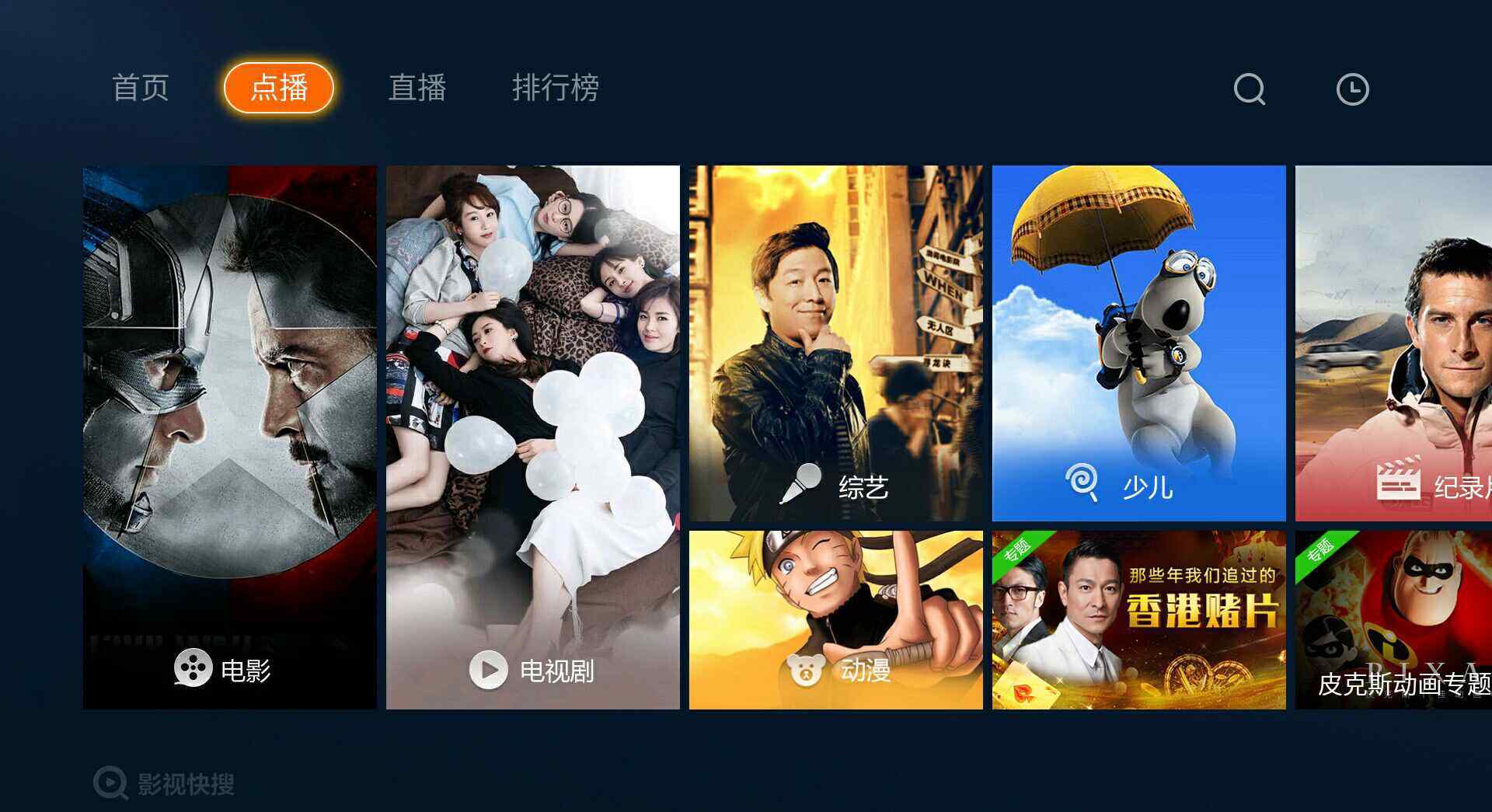Tap 影视快搜 quick search
This screenshot has height=812, width=1492.
165,783
